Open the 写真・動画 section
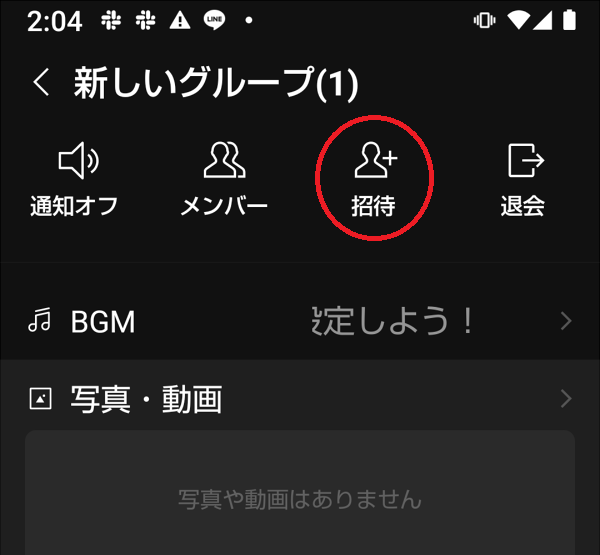 [300, 399]
